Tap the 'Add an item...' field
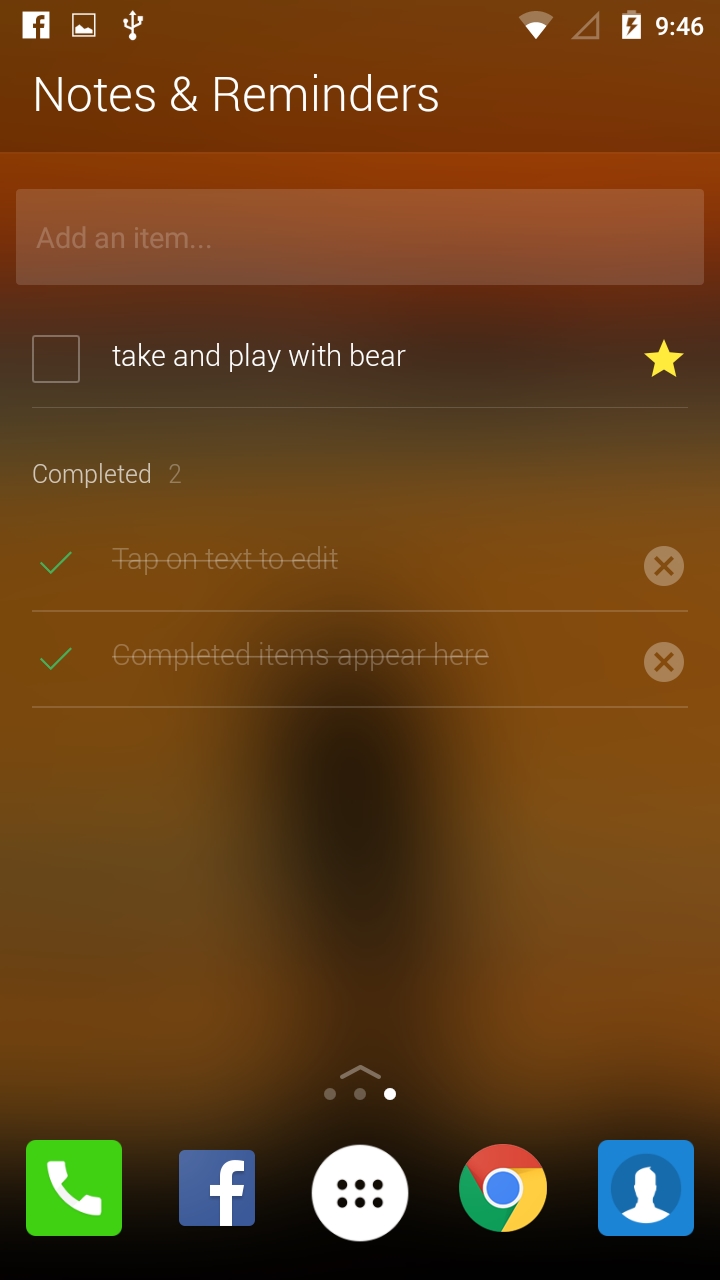 click(360, 237)
